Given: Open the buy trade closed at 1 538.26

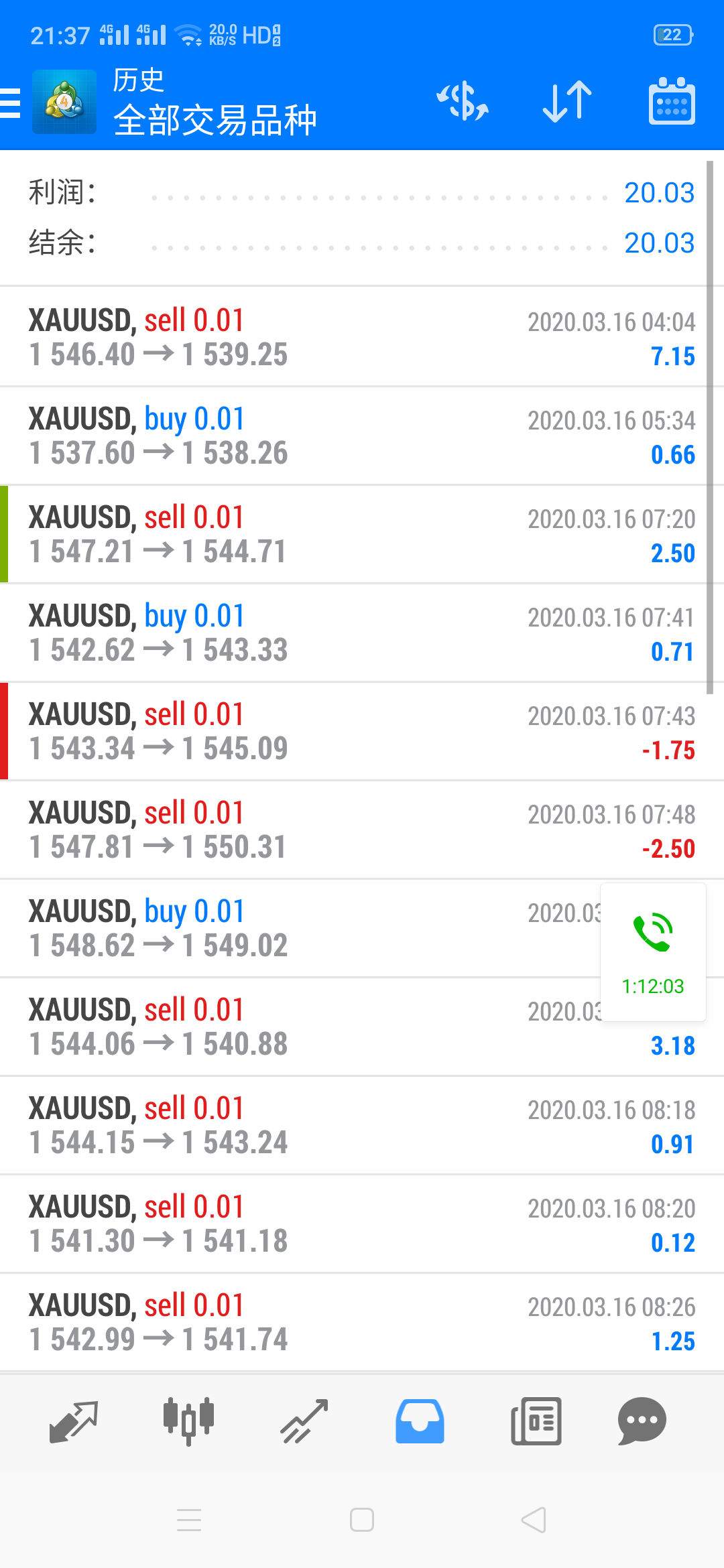Looking at the screenshot, I should coord(362,436).
